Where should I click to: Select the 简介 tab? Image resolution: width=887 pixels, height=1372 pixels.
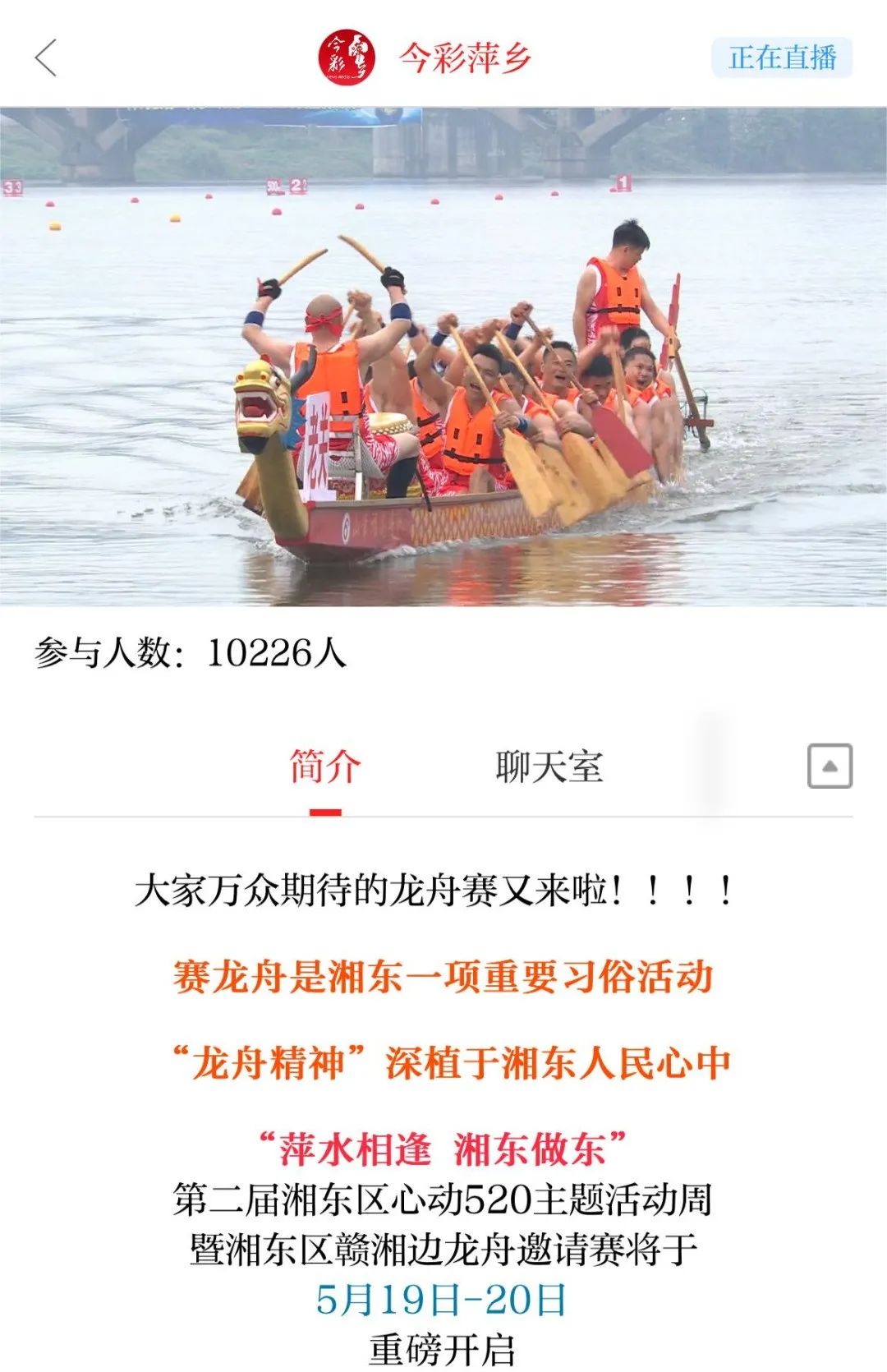tap(325, 767)
